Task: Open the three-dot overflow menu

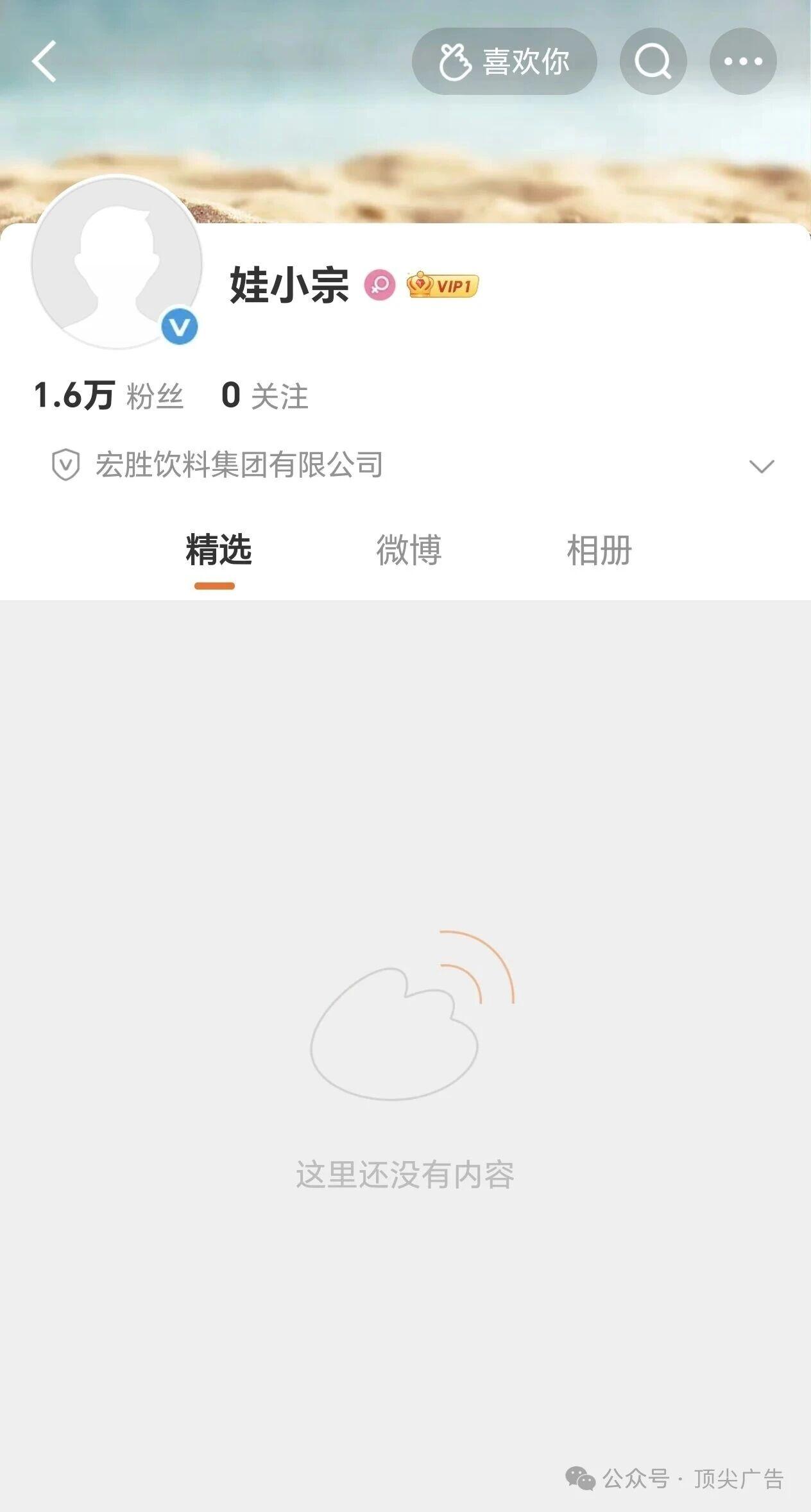Action: point(743,62)
